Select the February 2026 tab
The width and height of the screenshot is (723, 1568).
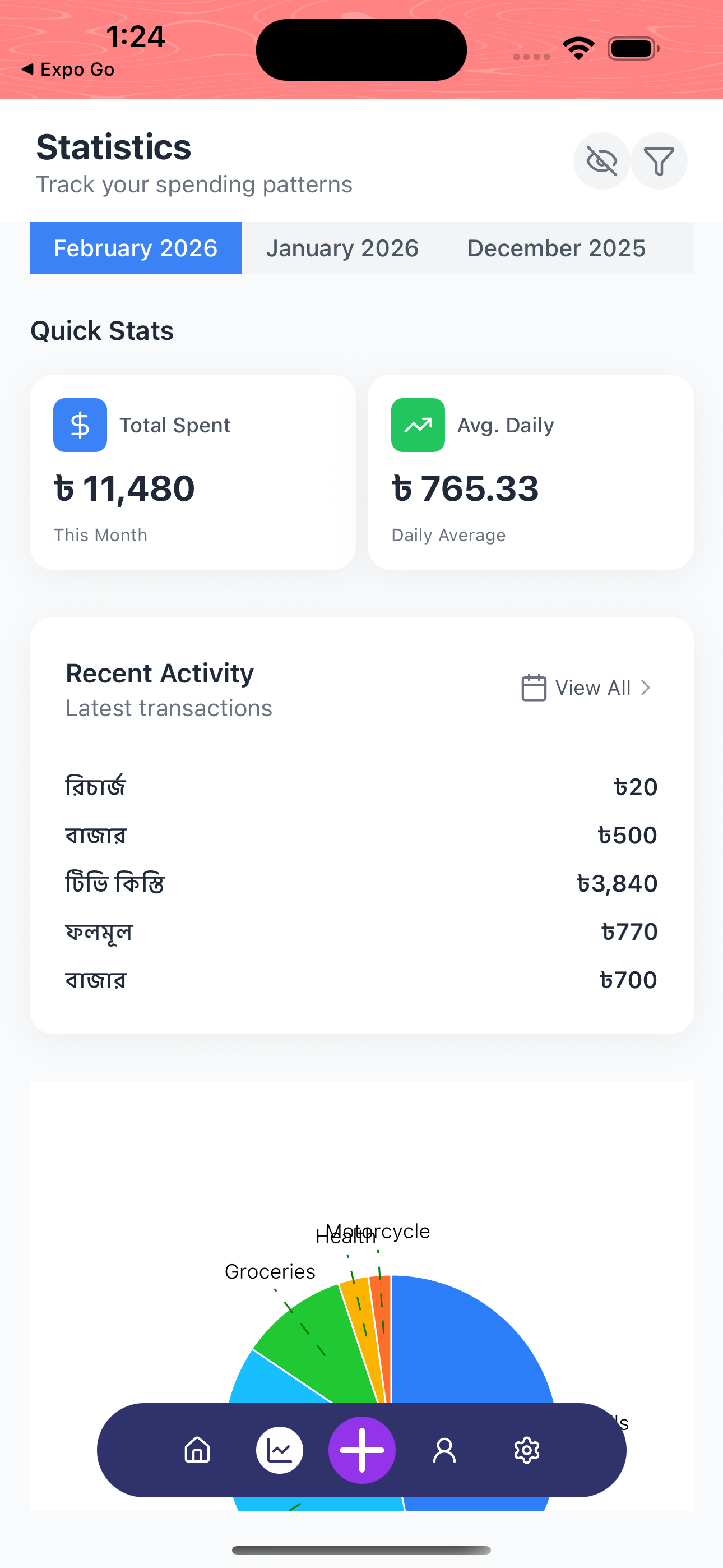coord(136,248)
